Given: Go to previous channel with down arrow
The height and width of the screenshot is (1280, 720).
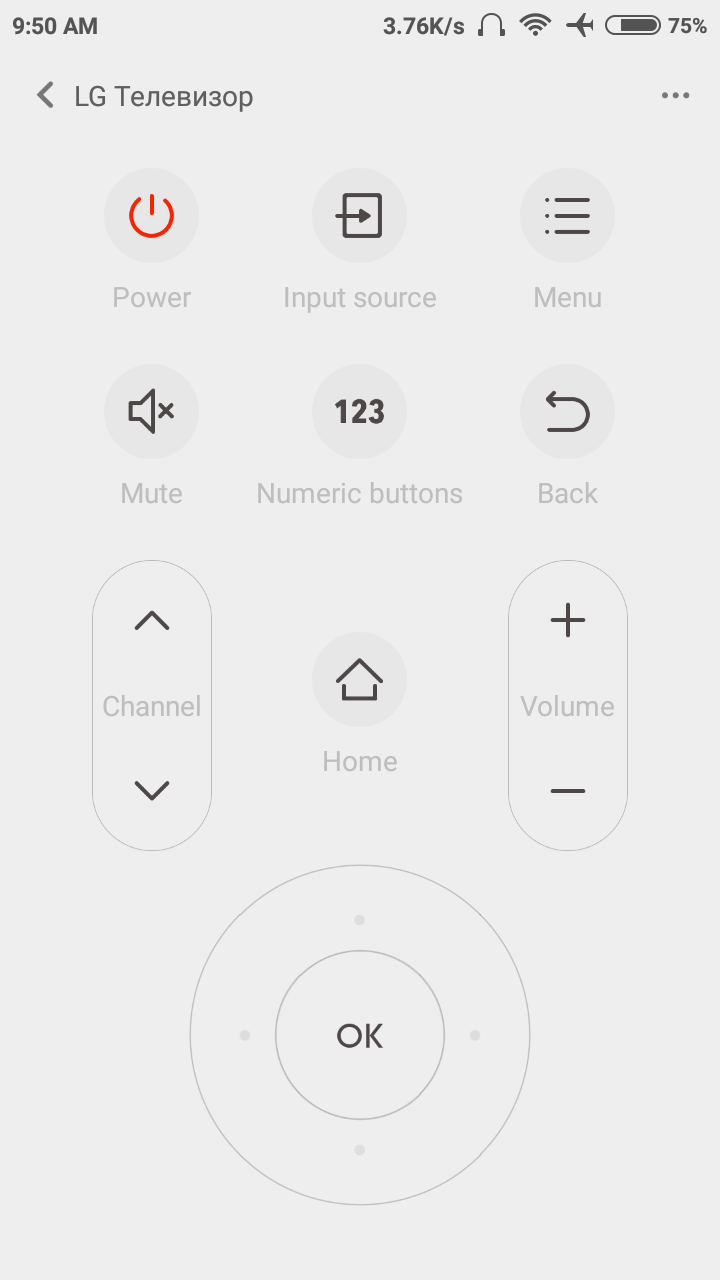Looking at the screenshot, I should 152,790.
